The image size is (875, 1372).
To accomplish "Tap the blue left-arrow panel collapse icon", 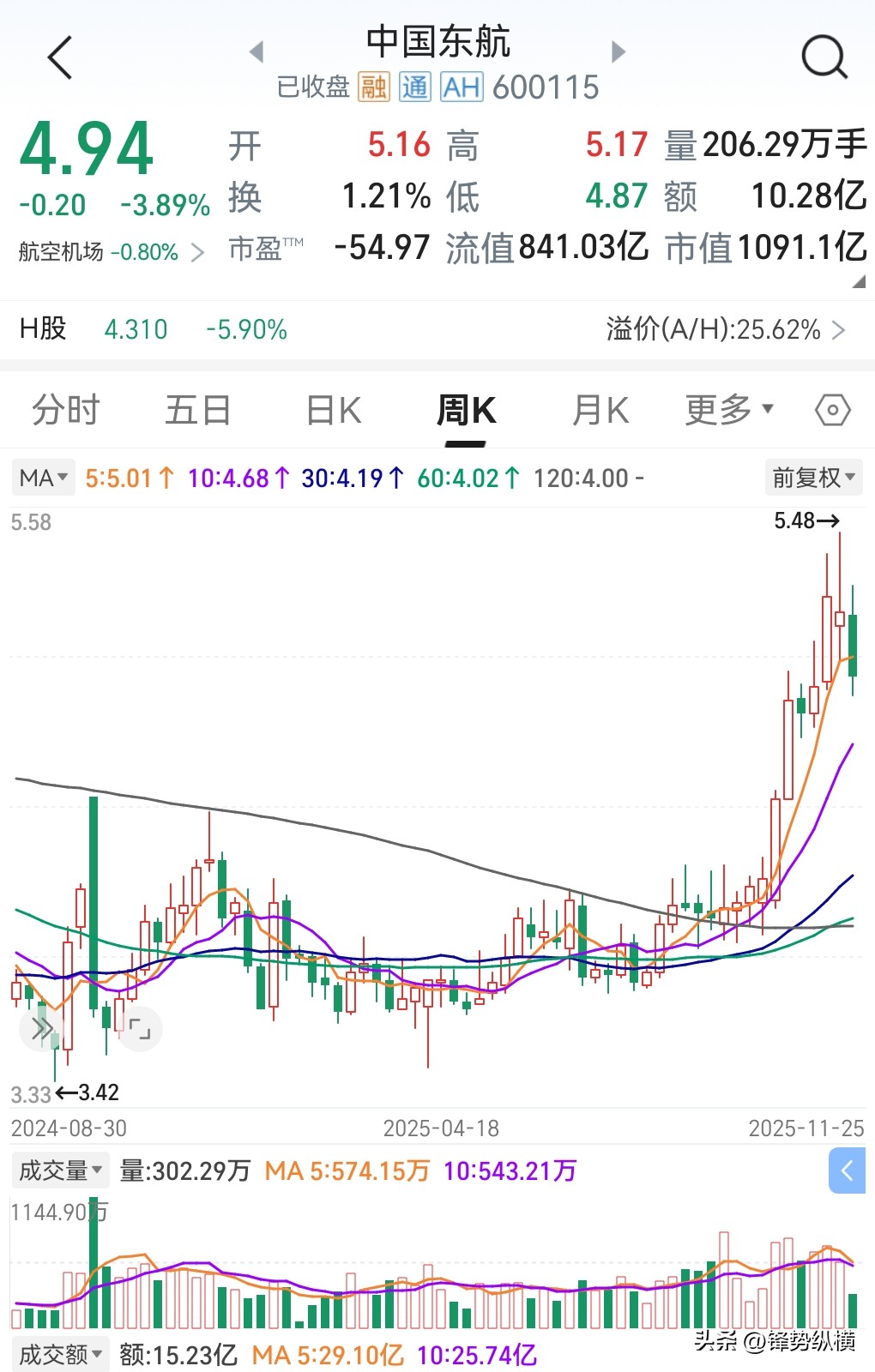I will coord(848,1170).
